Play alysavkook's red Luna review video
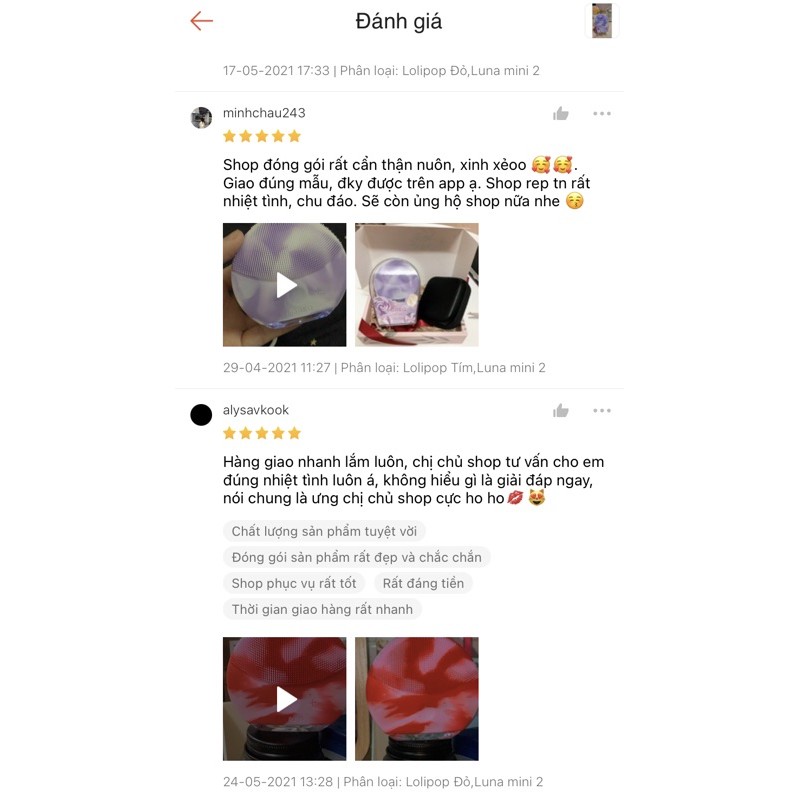Viewport: 800px width, 800px height. pos(285,699)
